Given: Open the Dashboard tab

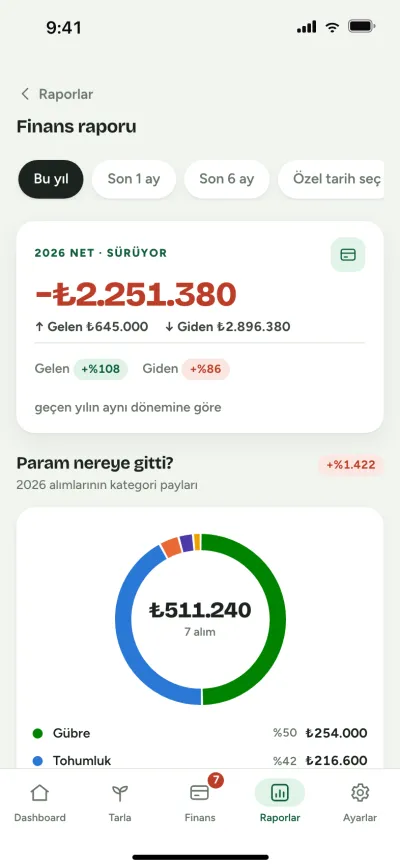Looking at the screenshot, I should point(40,802).
